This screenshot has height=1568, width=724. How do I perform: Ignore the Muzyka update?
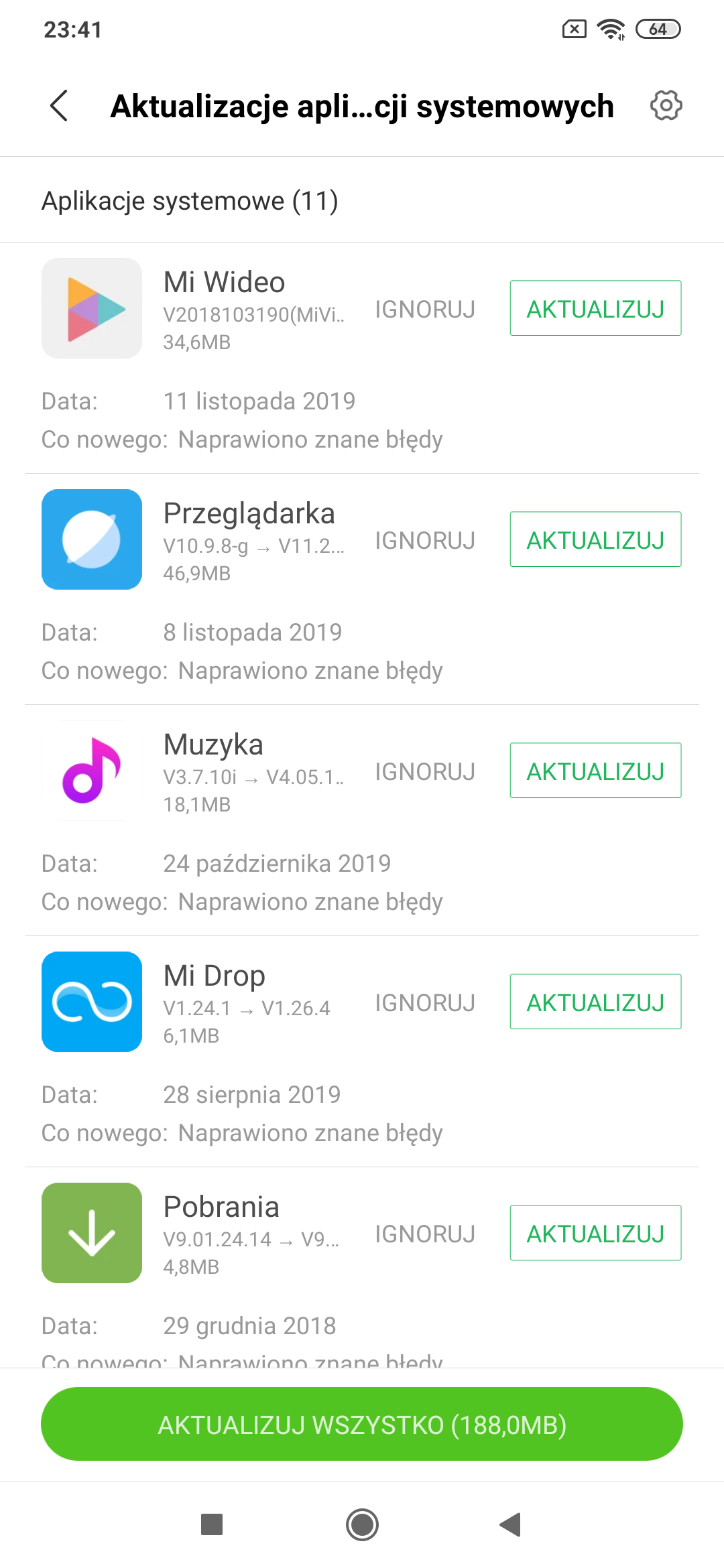(x=425, y=771)
